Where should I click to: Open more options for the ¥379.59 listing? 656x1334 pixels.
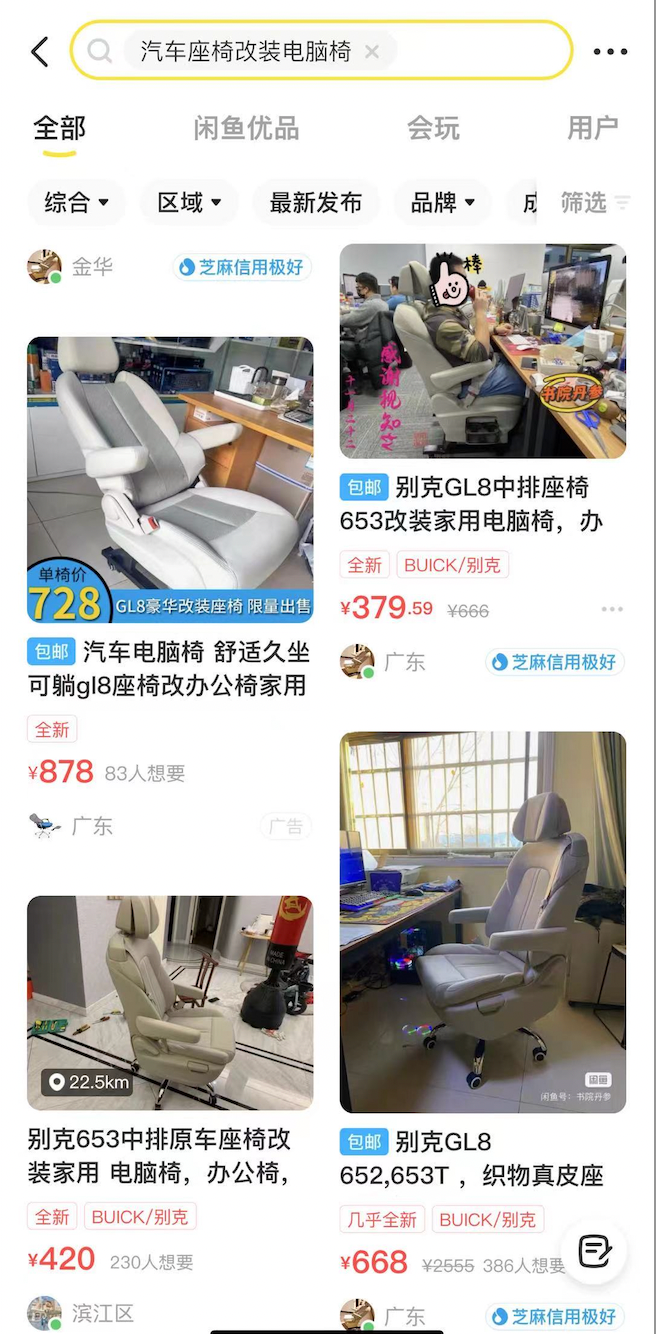point(612,609)
